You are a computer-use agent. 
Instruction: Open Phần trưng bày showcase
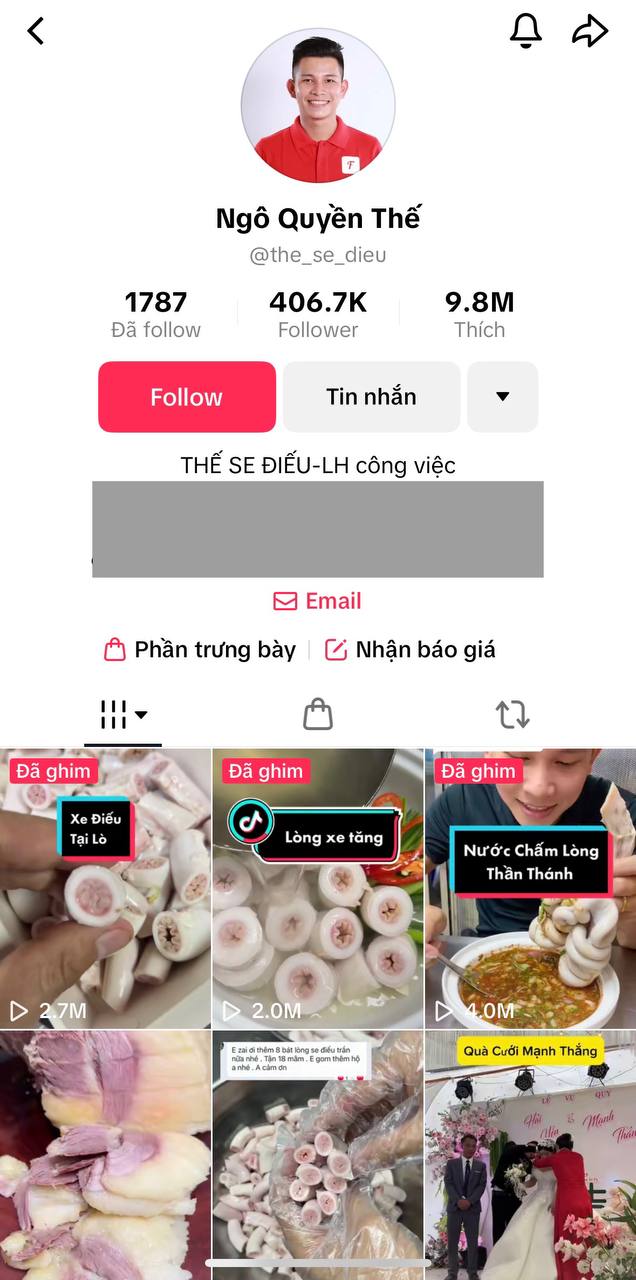200,650
